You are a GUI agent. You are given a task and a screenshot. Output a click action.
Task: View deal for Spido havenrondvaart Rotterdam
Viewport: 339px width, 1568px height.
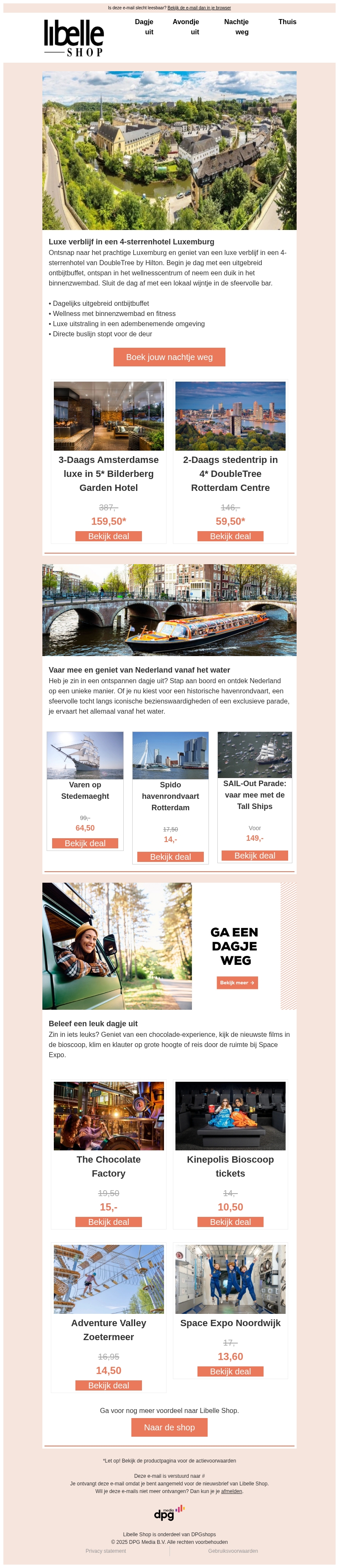coord(170,856)
